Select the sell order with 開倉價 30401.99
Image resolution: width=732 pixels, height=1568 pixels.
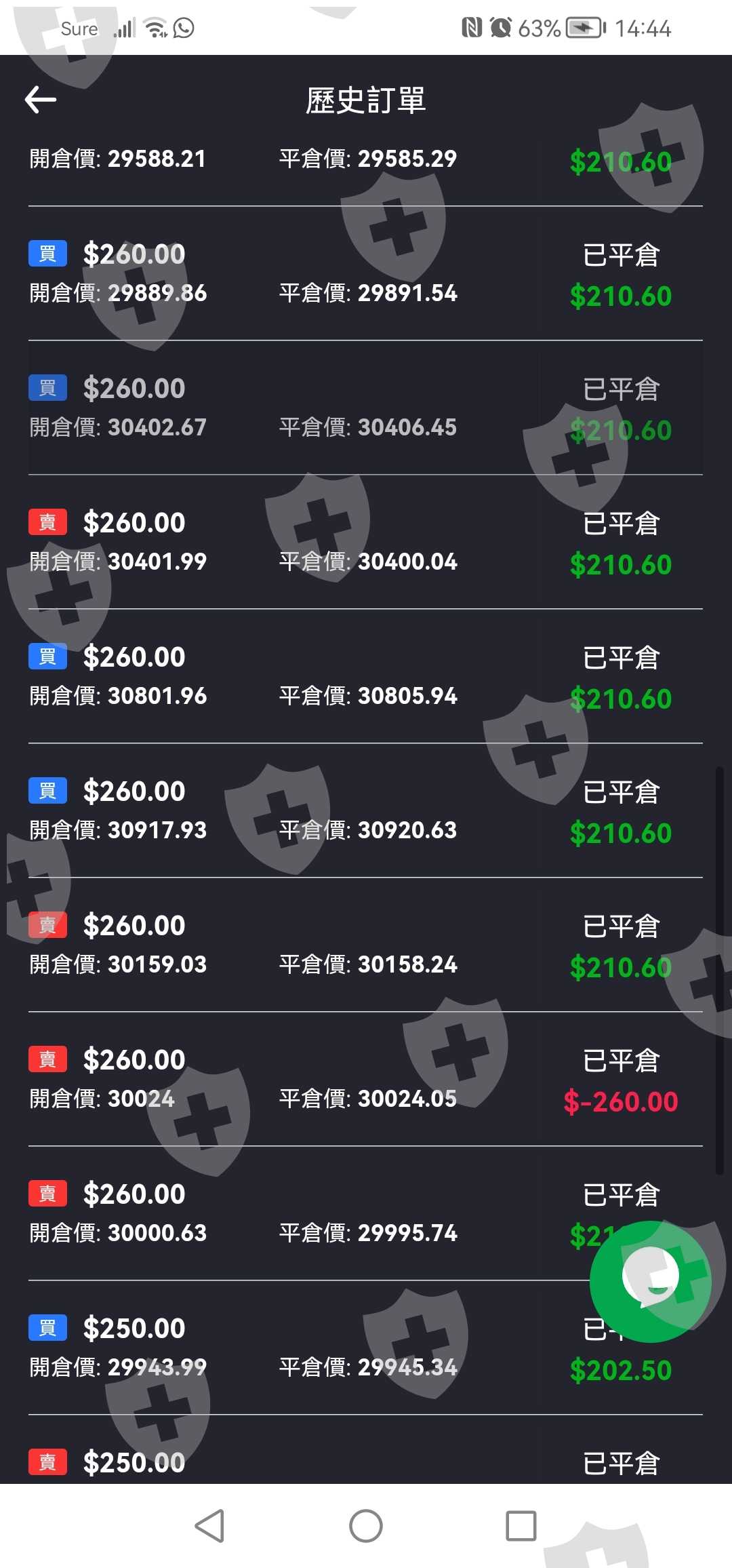[365, 542]
